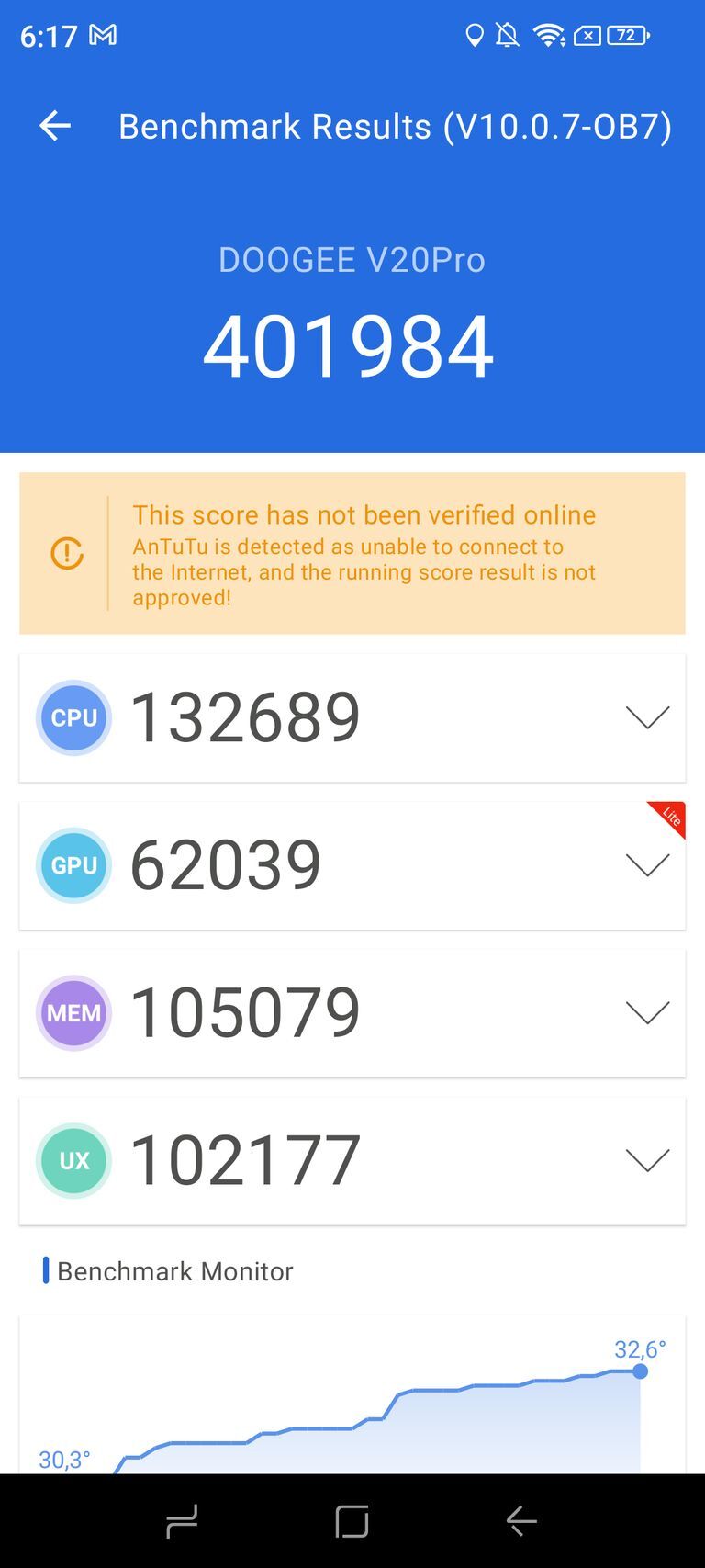
Task: Go back from Benchmark Results
Action: [x=55, y=126]
